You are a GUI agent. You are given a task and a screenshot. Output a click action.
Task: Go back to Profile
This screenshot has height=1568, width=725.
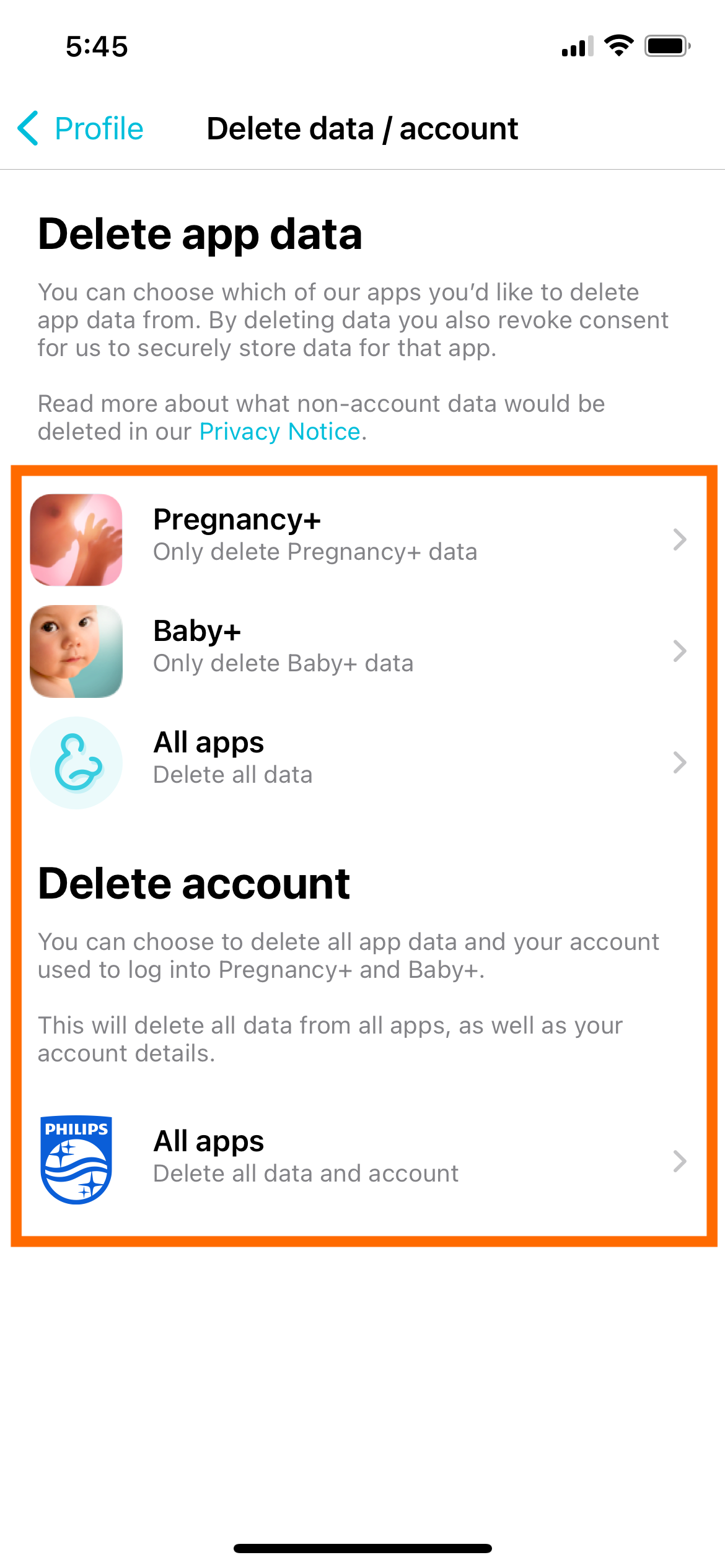[x=81, y=129]
